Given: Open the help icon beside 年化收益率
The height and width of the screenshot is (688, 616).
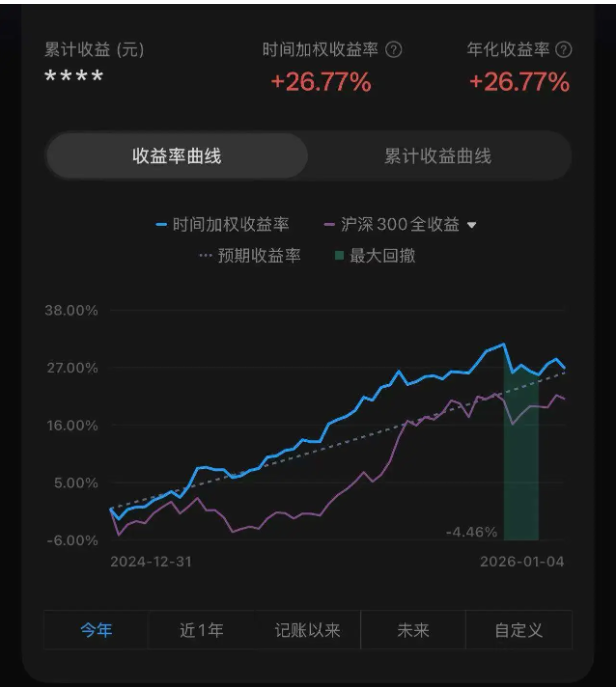Looking at the screenshot, I should [x=564, y=49].
